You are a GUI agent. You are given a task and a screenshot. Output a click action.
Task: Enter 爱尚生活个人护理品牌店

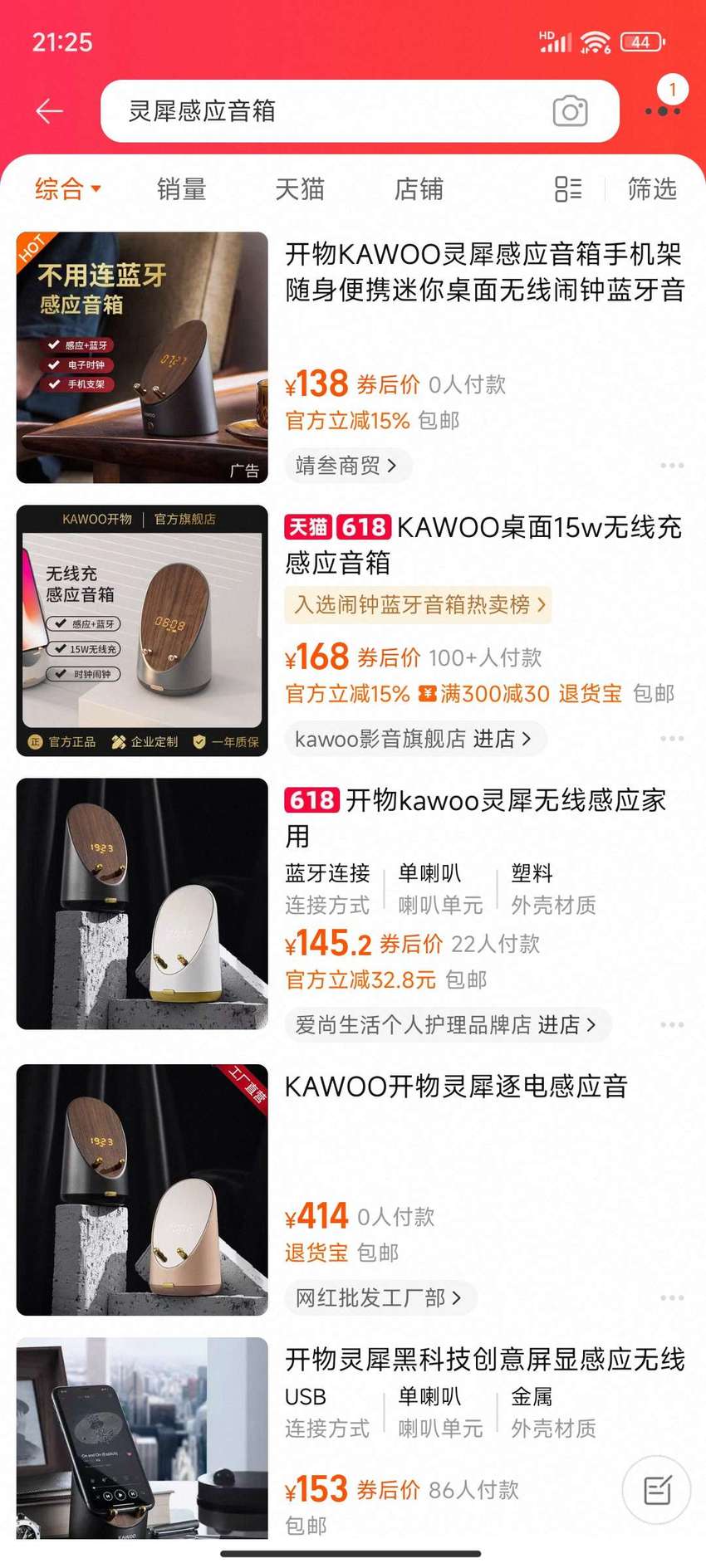click(447, 1025)
